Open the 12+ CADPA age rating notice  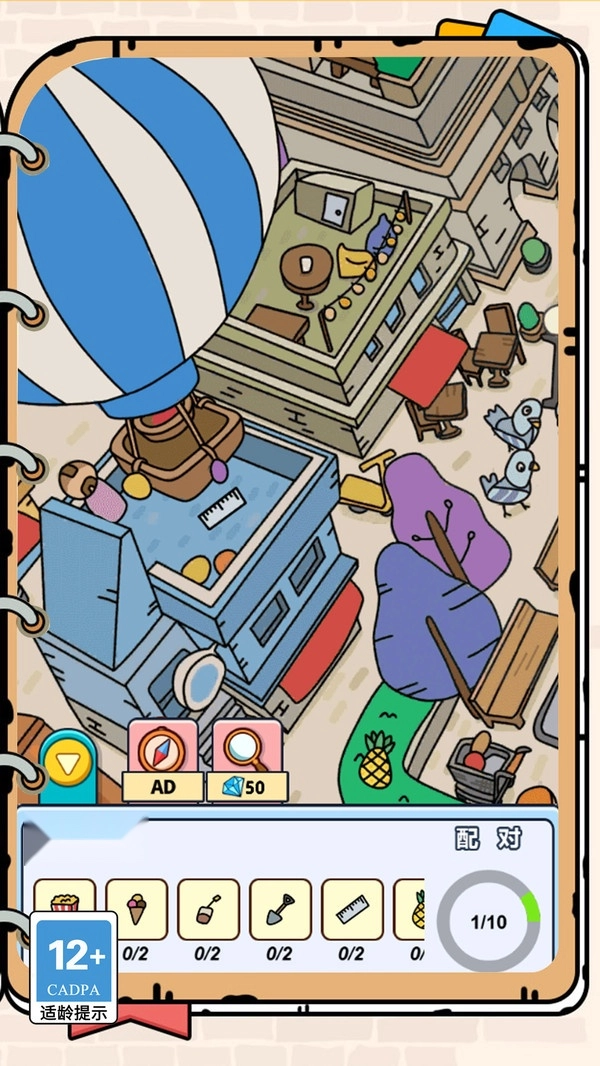point(75,966)
